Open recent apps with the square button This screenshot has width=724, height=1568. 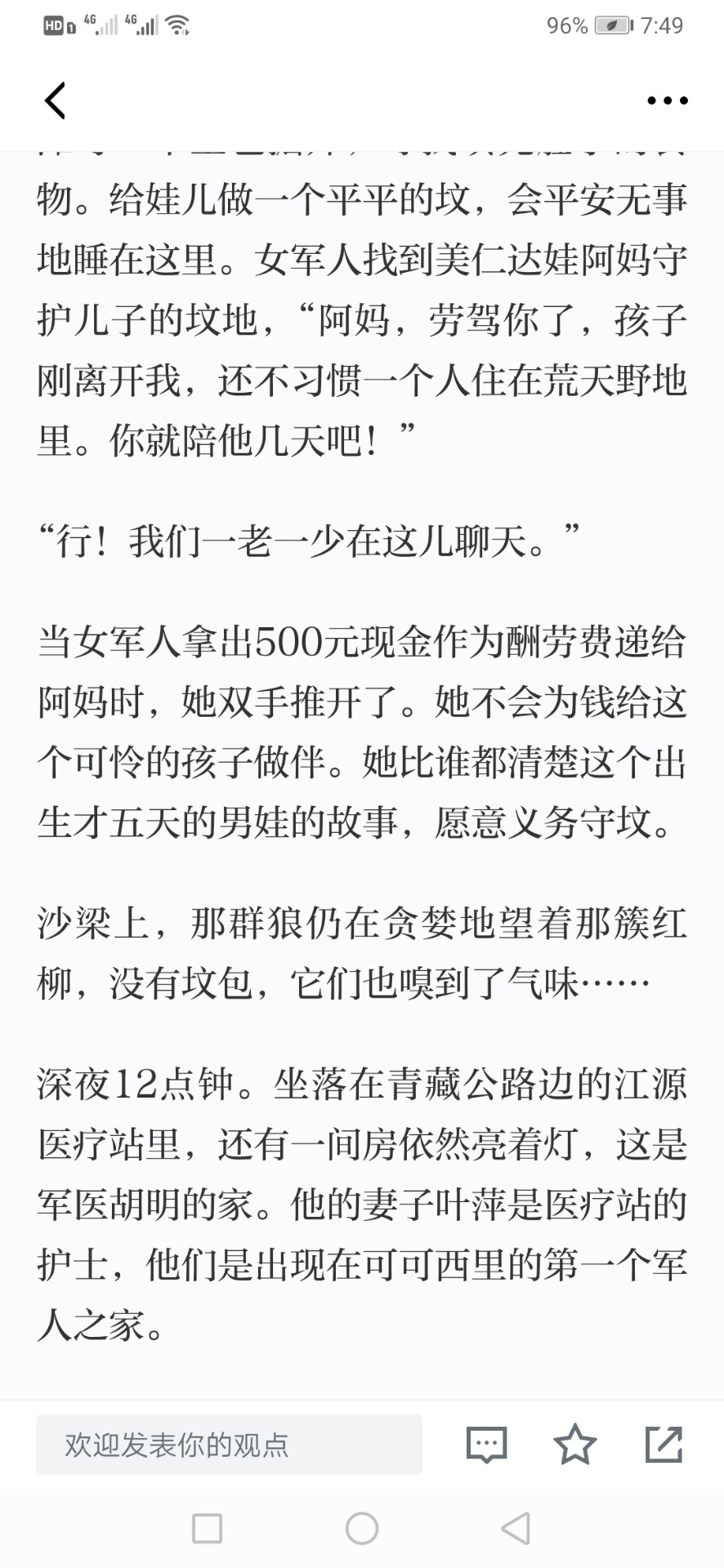[207, 1528]
